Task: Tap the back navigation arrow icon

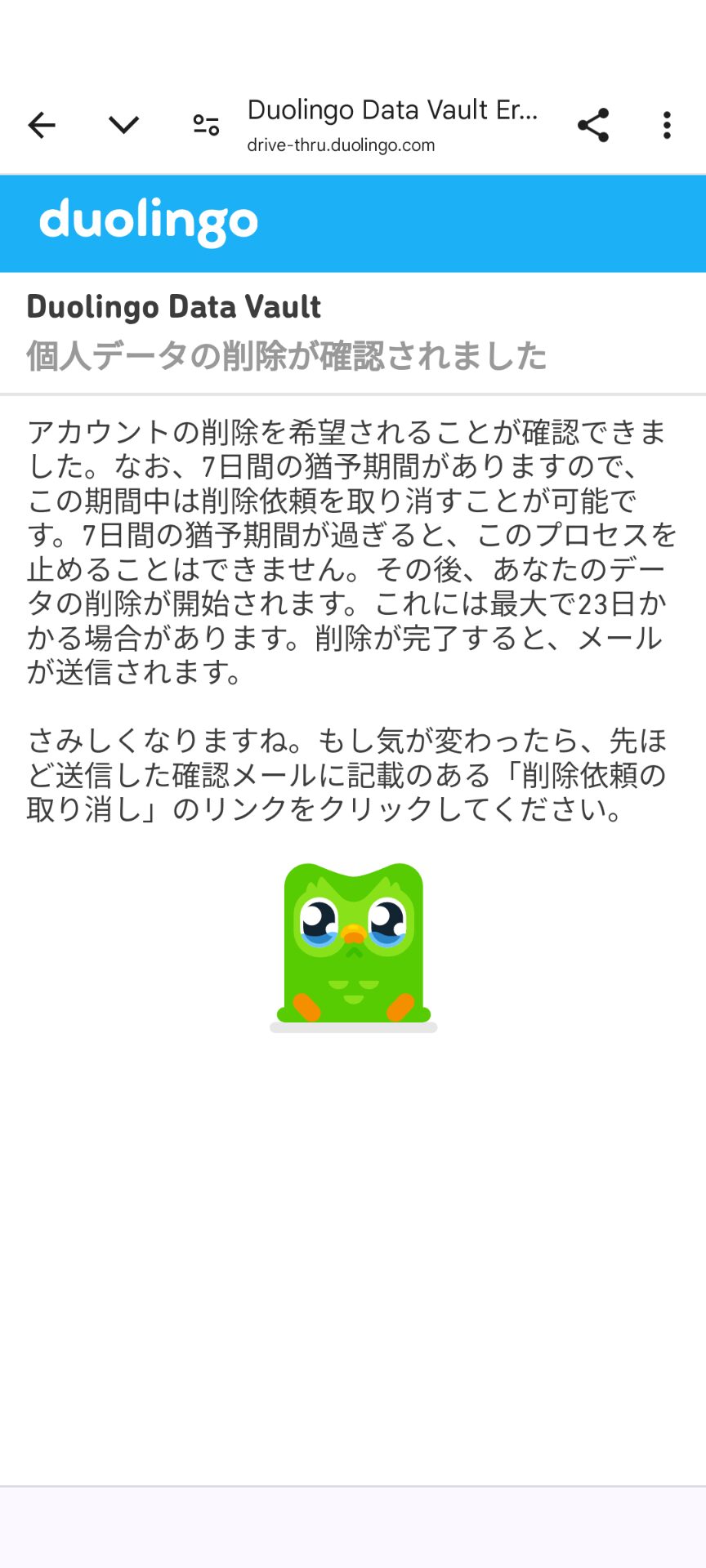Action: pyautogui.click(x=41, y=126)
